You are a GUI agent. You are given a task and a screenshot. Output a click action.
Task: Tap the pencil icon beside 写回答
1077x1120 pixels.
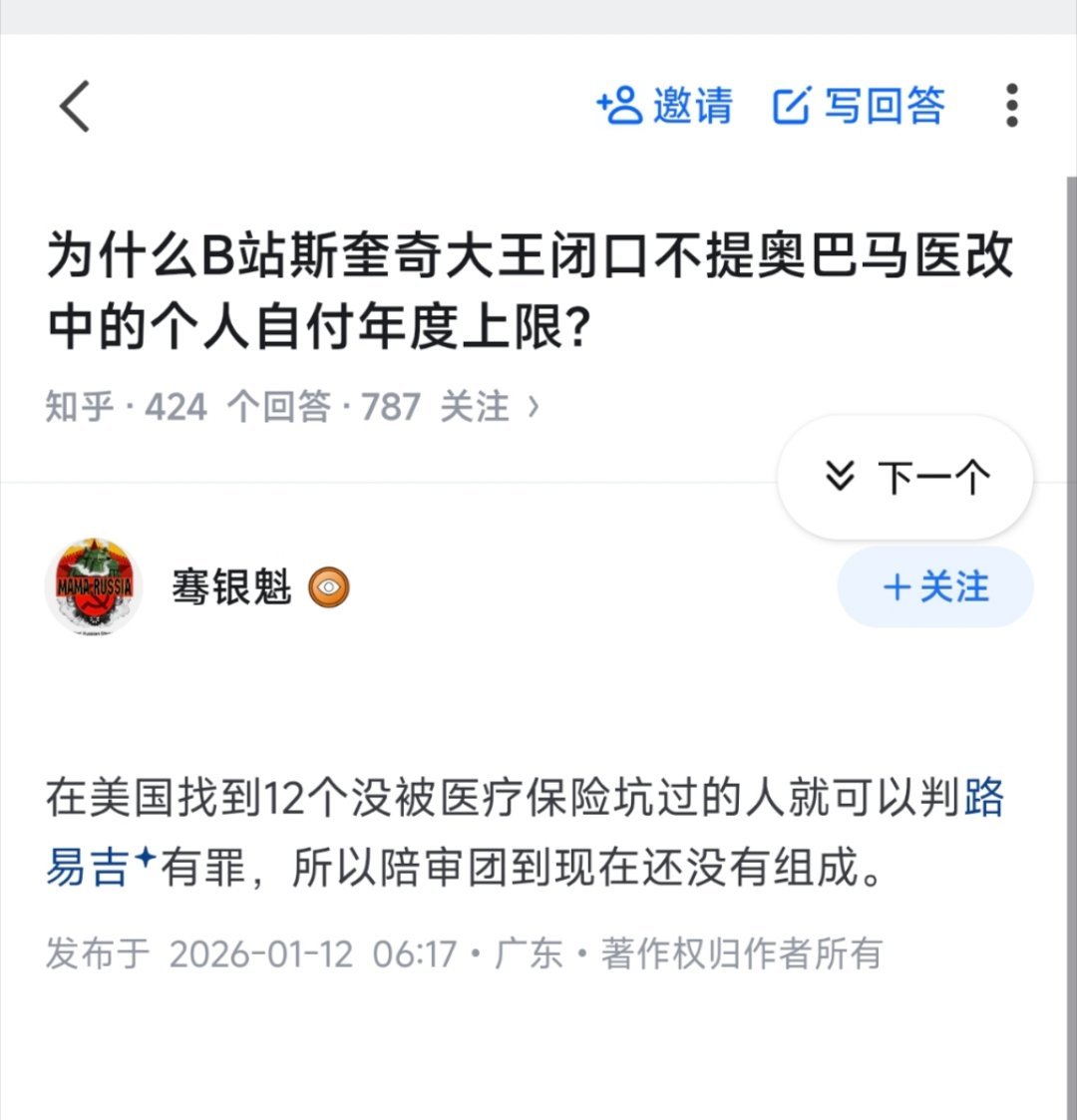(x=793, y=105)
